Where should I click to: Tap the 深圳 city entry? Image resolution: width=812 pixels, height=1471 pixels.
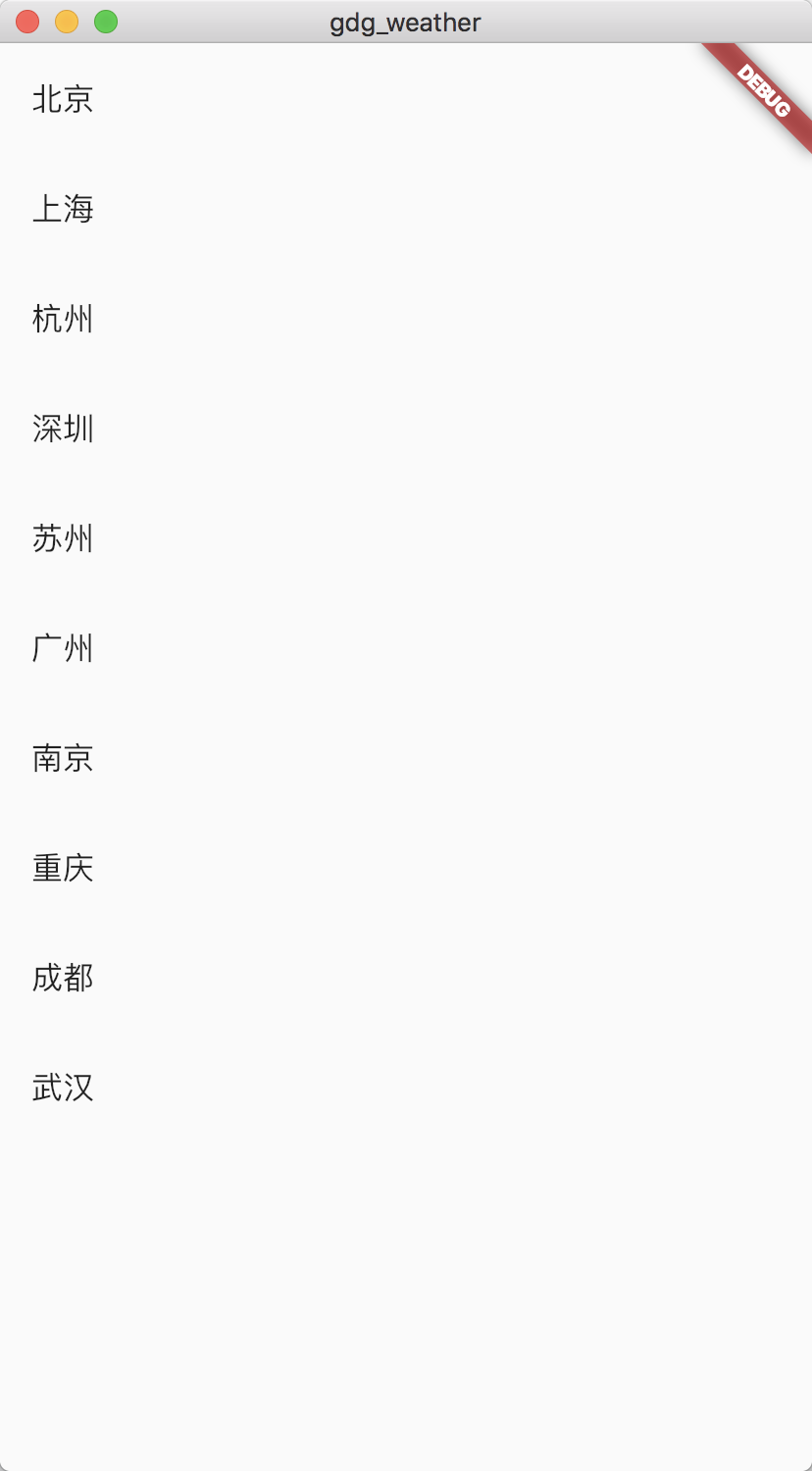pyautogui.click(x=63, y=429)
